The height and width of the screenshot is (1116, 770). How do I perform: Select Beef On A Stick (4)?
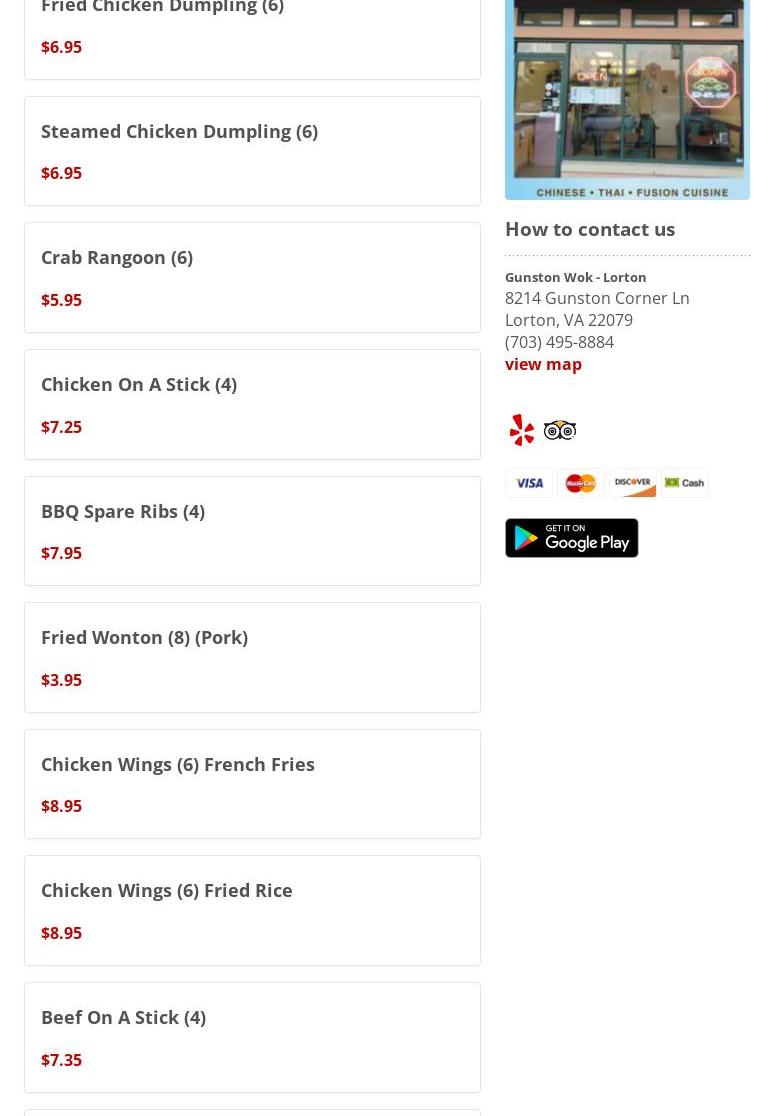point(123,1017)
